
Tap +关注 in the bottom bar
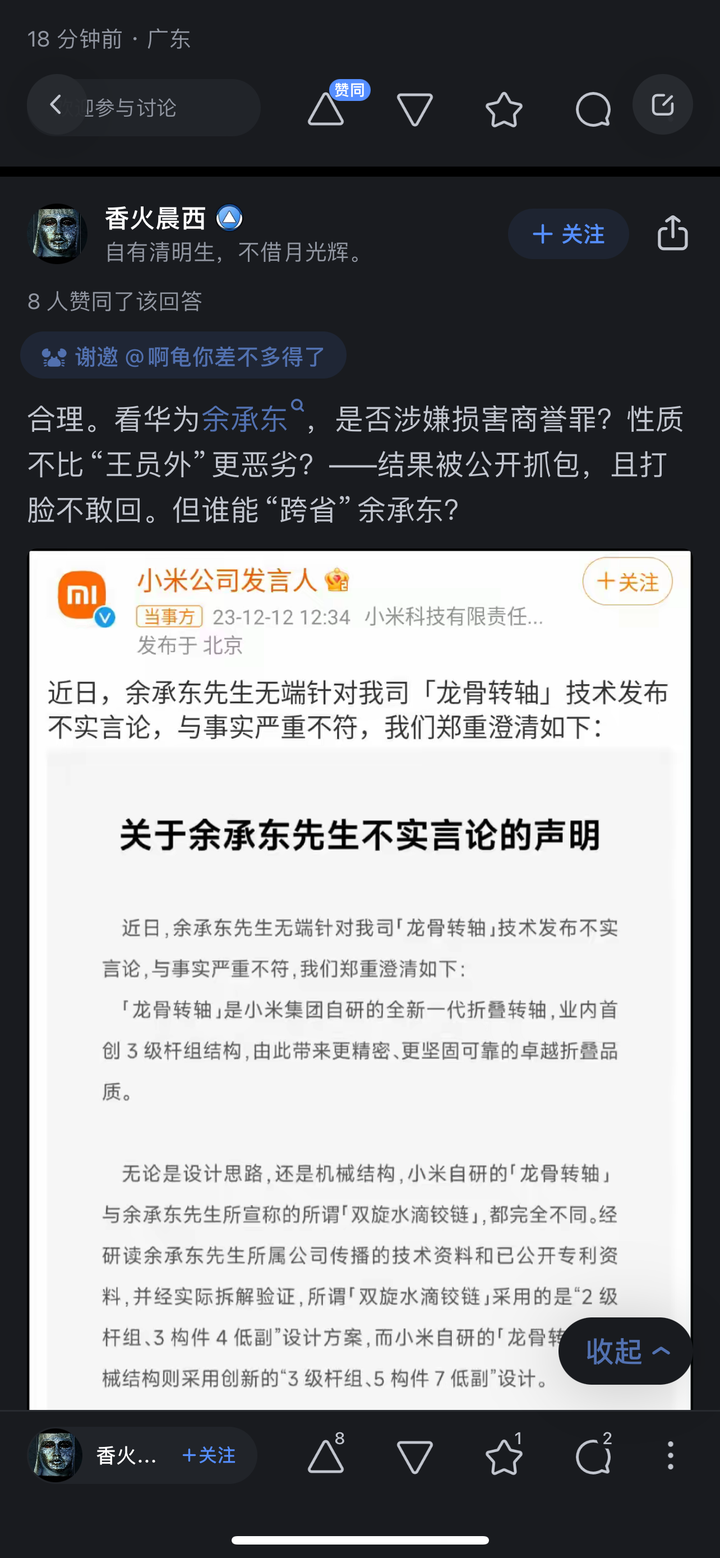209,1456
